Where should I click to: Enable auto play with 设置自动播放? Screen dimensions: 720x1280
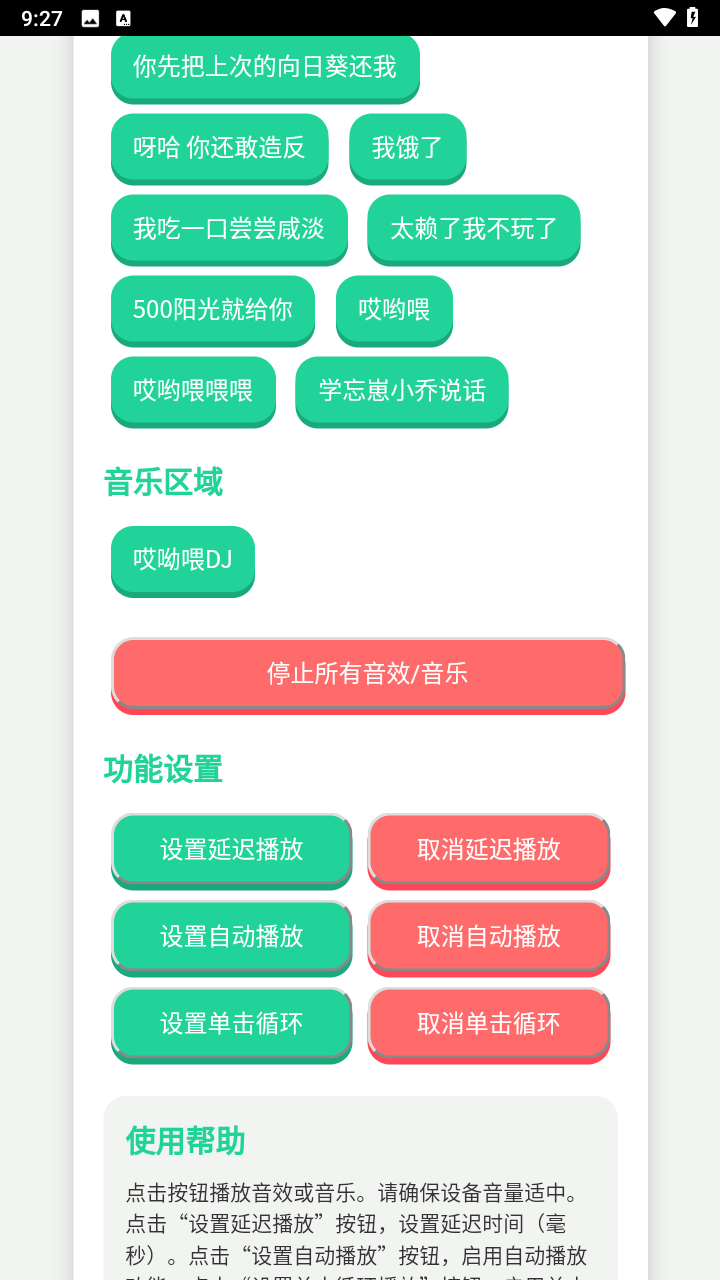click(231, 936)
